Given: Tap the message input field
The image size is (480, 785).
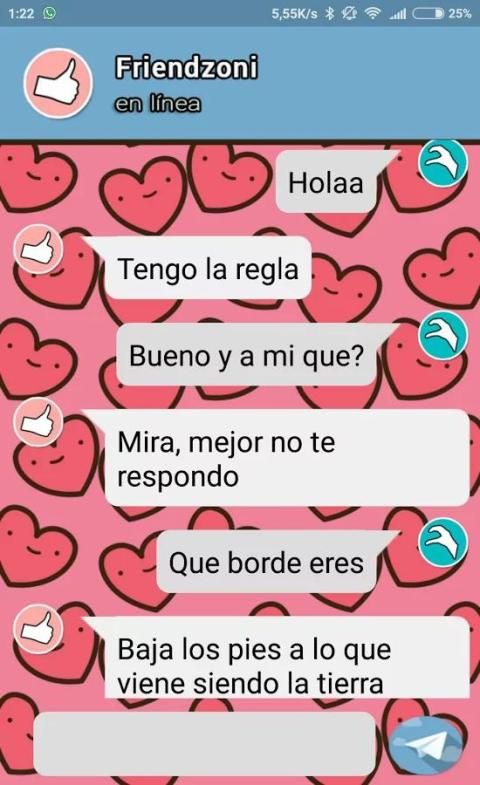Looking at the screenshot, I should [204, 743].
